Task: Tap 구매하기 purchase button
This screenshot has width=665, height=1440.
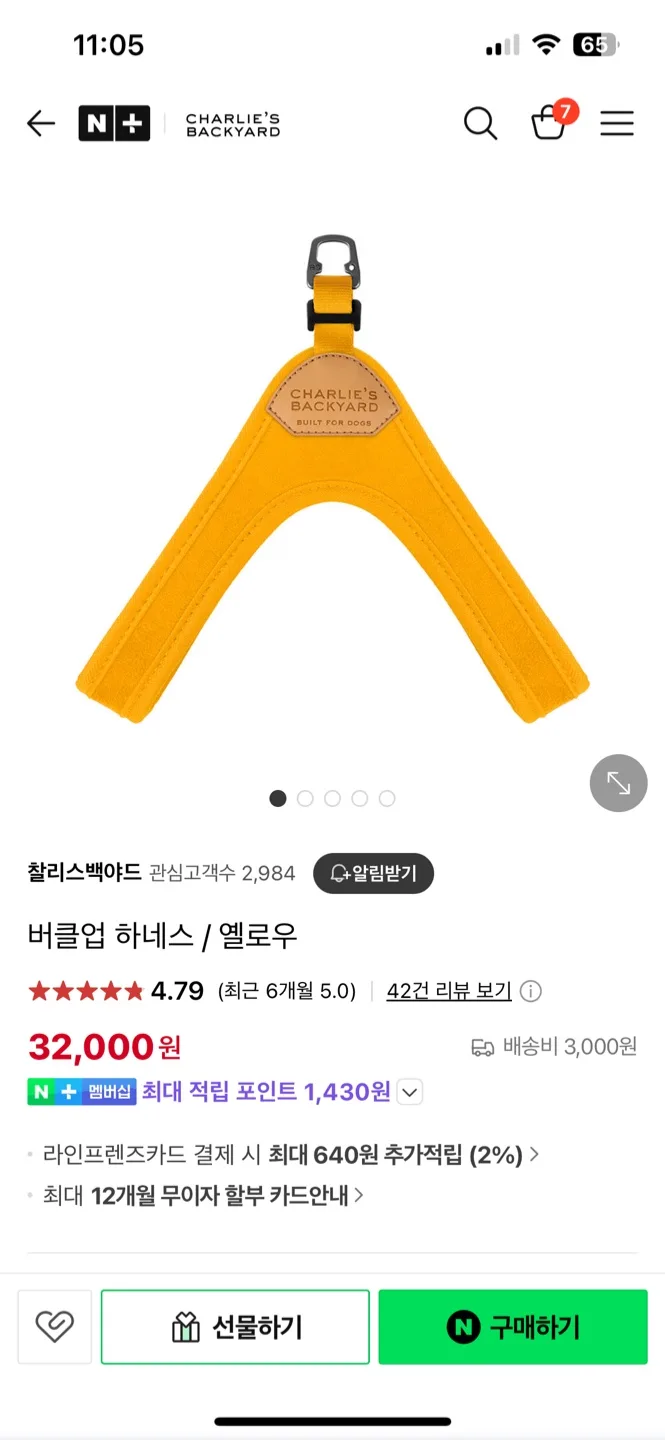Action: click(513, 1327)
